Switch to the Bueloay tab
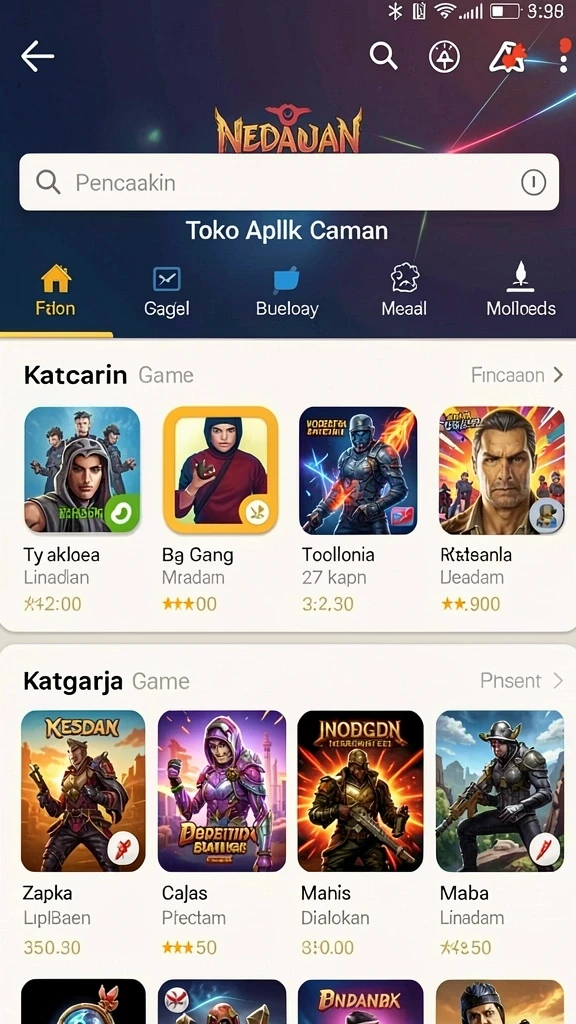576x1024 pixels. tap(287, 291)
